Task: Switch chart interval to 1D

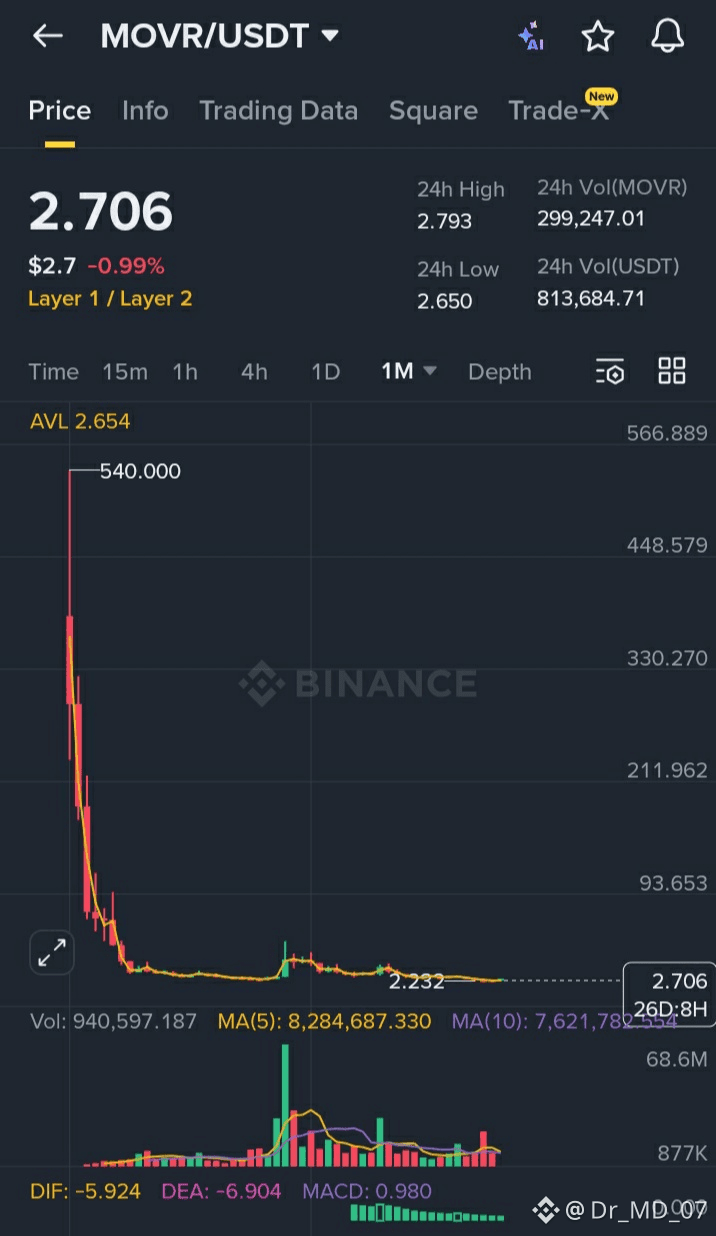Action: [325, 372]
